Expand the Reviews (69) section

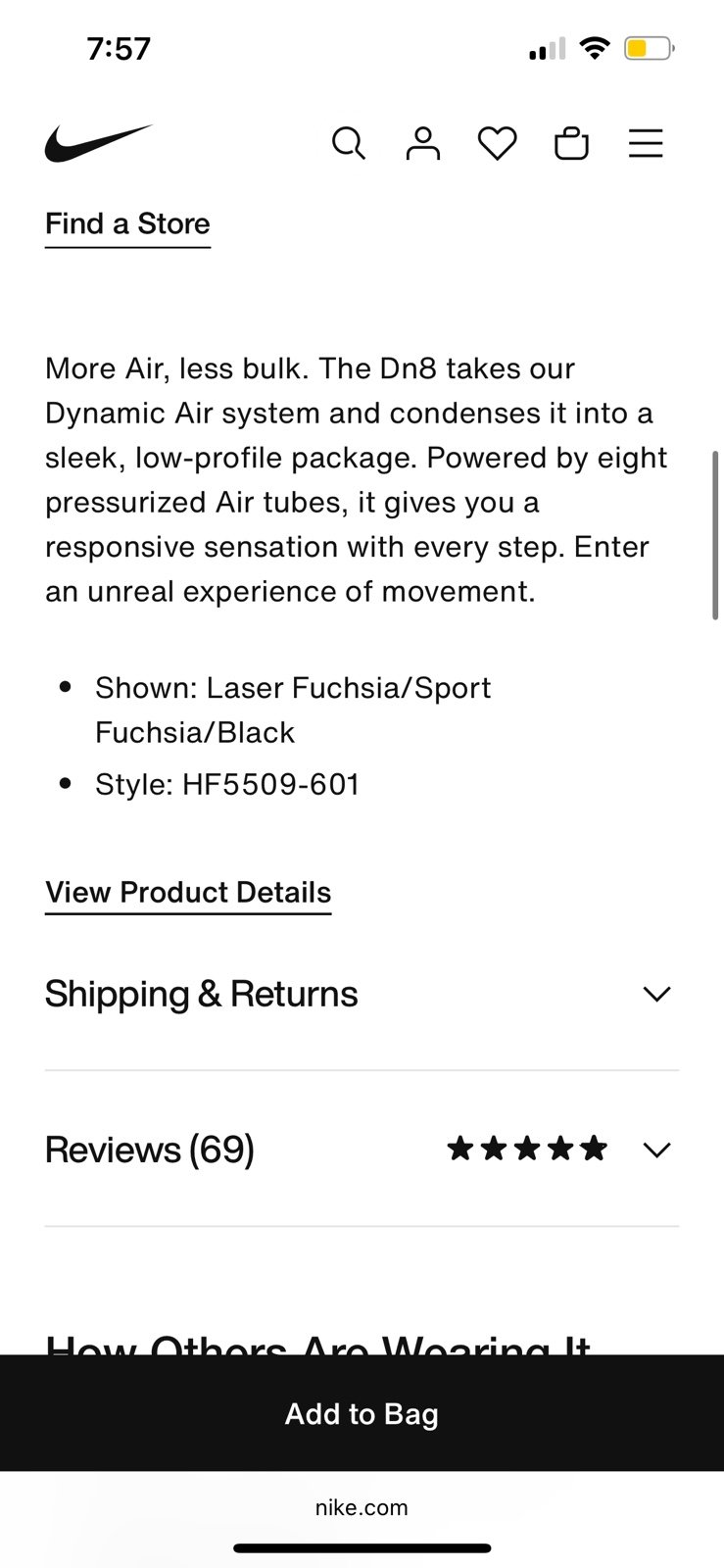(362, 1150)
